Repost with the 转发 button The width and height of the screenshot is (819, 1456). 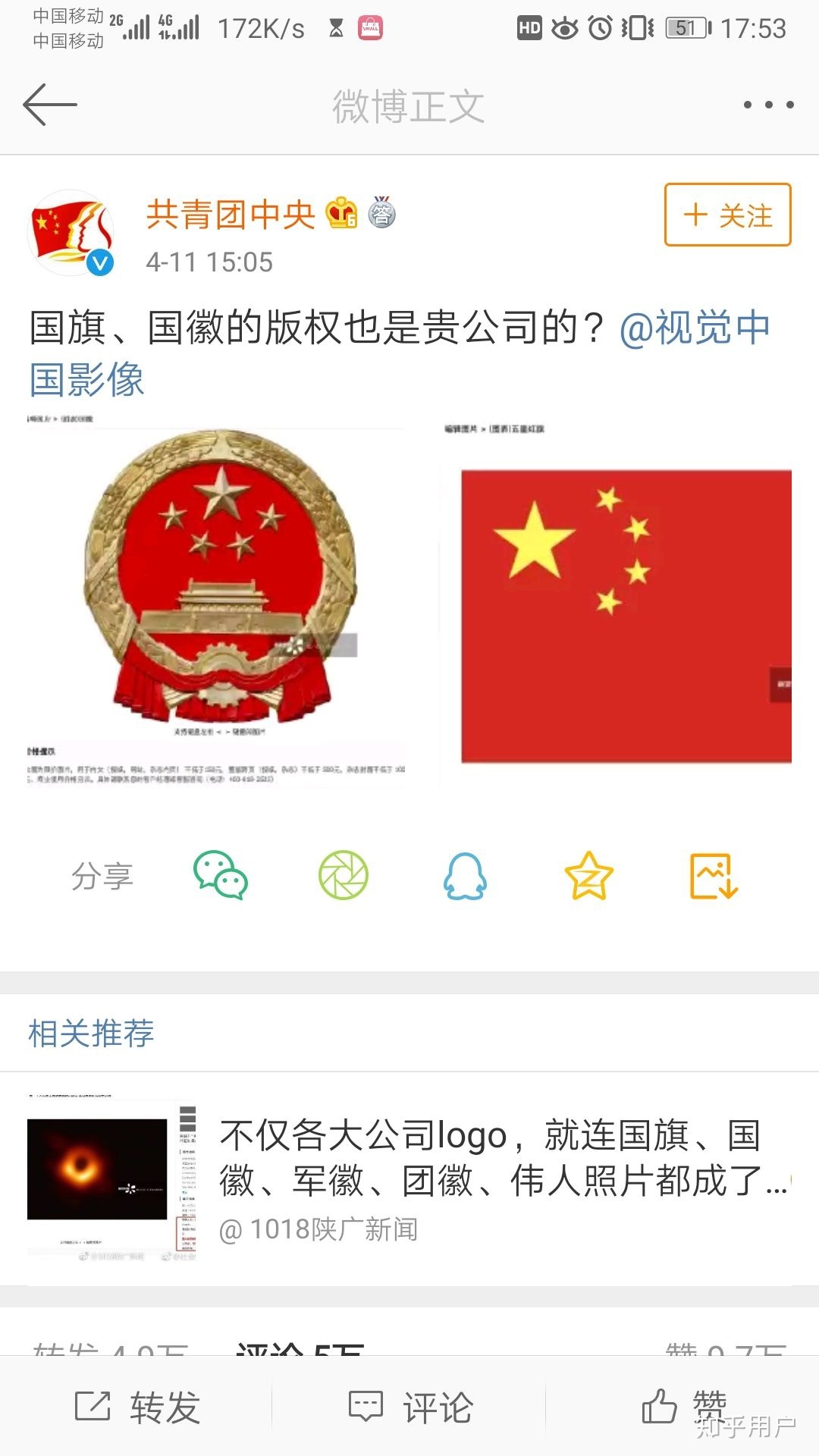pyautogui.click(x=138, y=1407)
